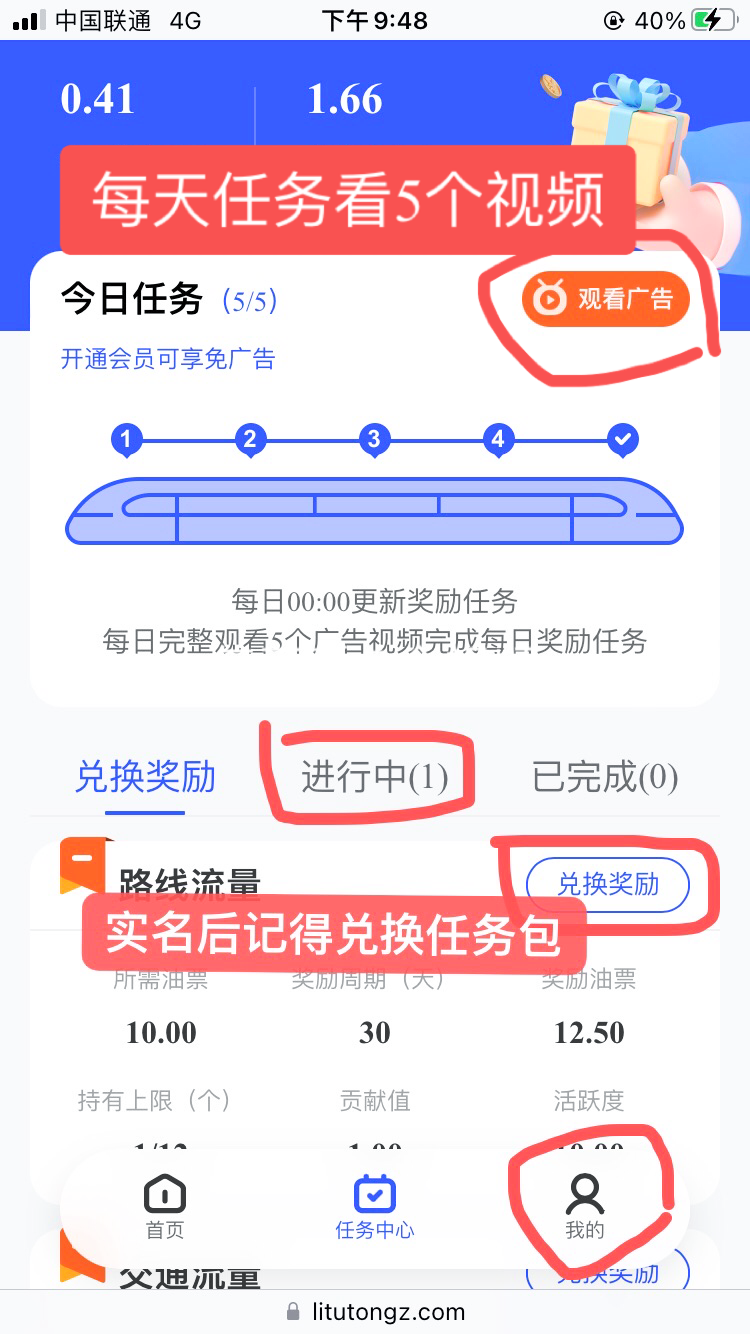The height and width of the screenshot is (1334, 750).
Task: Go to 首页 in bottom navigation
Action: (165, 1207)
